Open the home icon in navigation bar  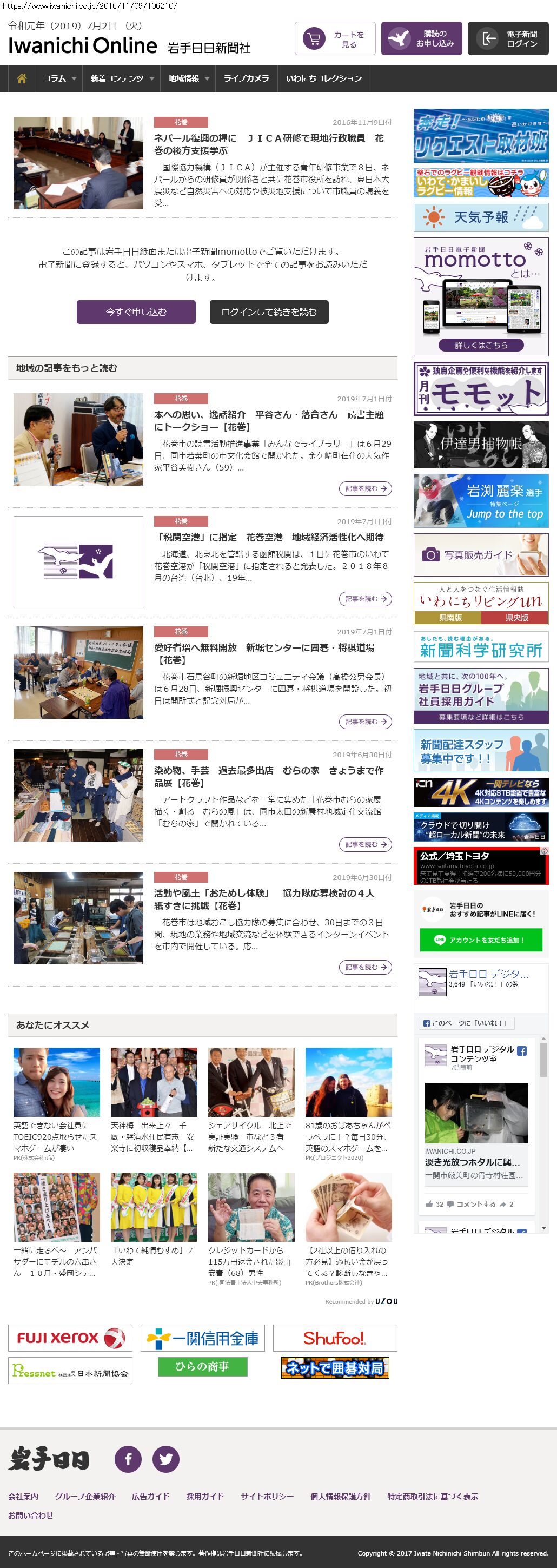(22, 78)
